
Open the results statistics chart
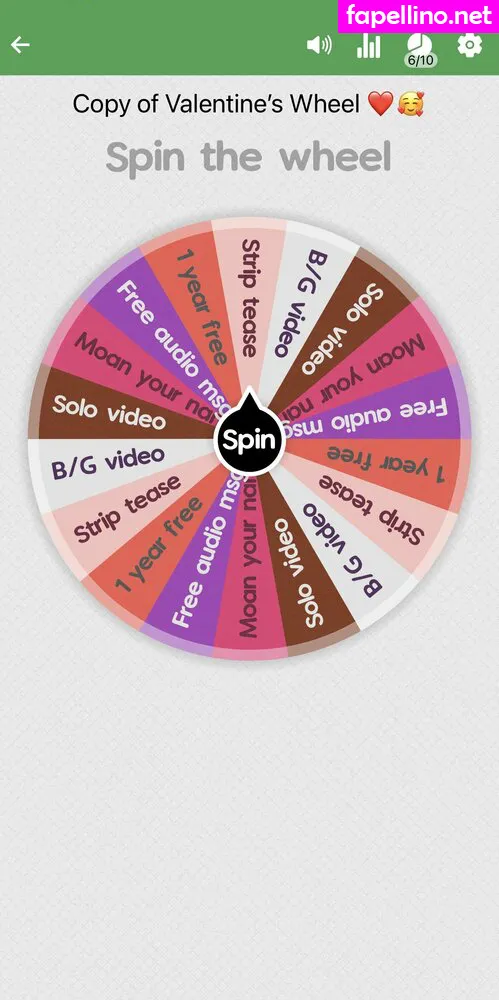click(x=368, y=45)
